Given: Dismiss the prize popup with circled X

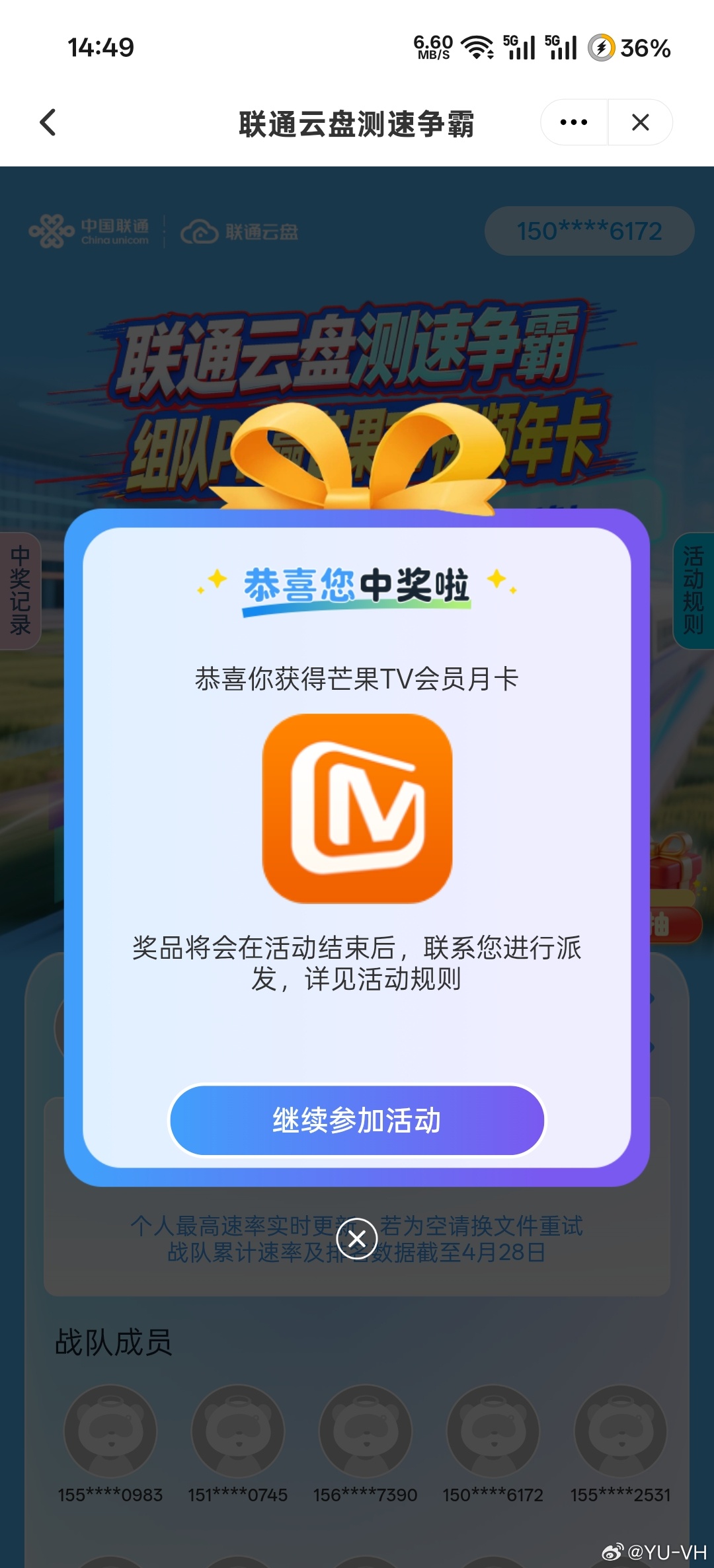Looking at the screenshot, I should point(357,1238).
